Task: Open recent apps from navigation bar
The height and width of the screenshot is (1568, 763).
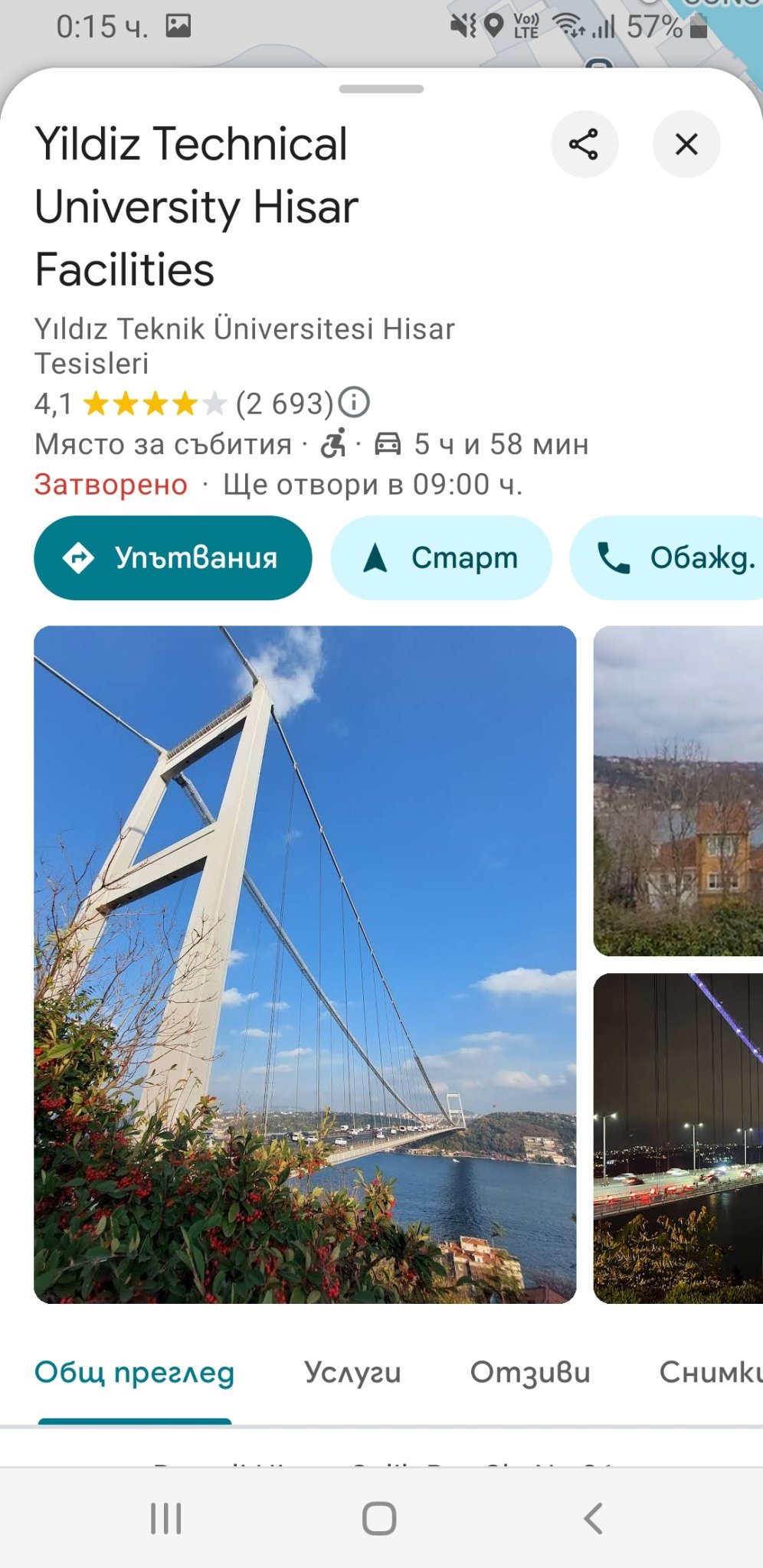Action: coord(166,1517)
